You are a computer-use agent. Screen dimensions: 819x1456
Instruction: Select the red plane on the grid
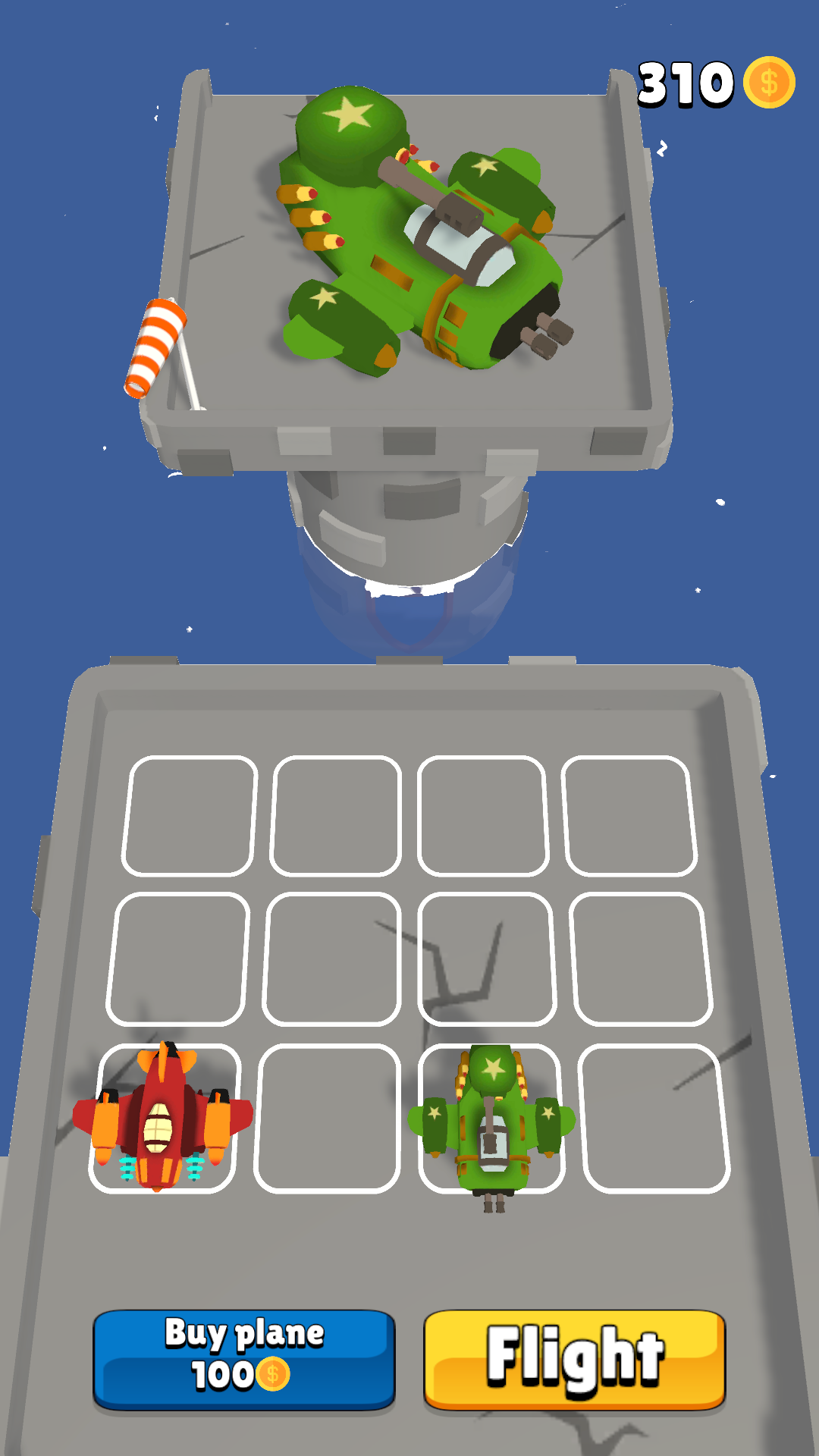[x=162, y=1116]
